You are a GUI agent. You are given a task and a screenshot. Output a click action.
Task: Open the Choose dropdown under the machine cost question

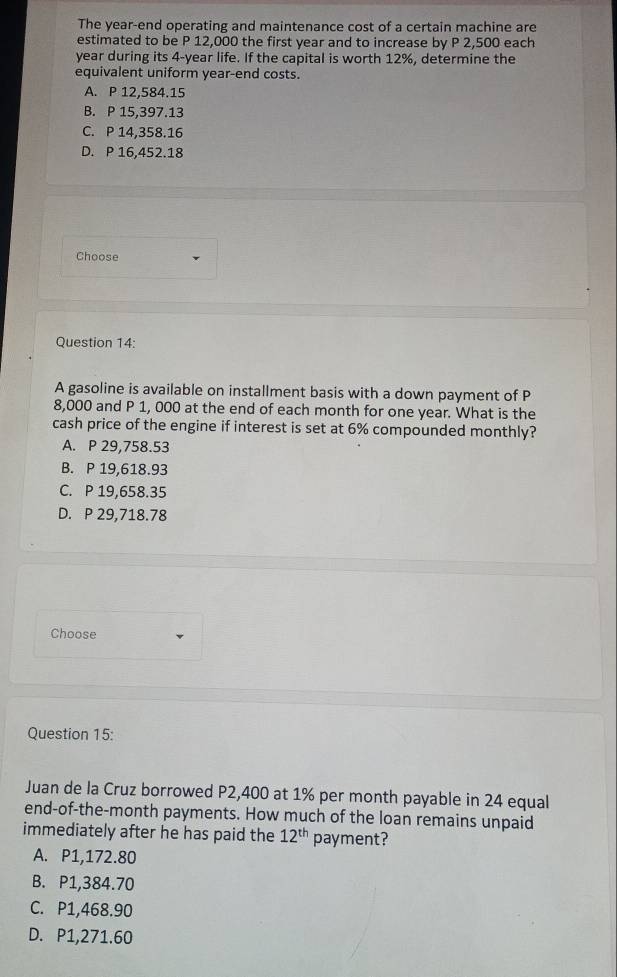point(138,257)
